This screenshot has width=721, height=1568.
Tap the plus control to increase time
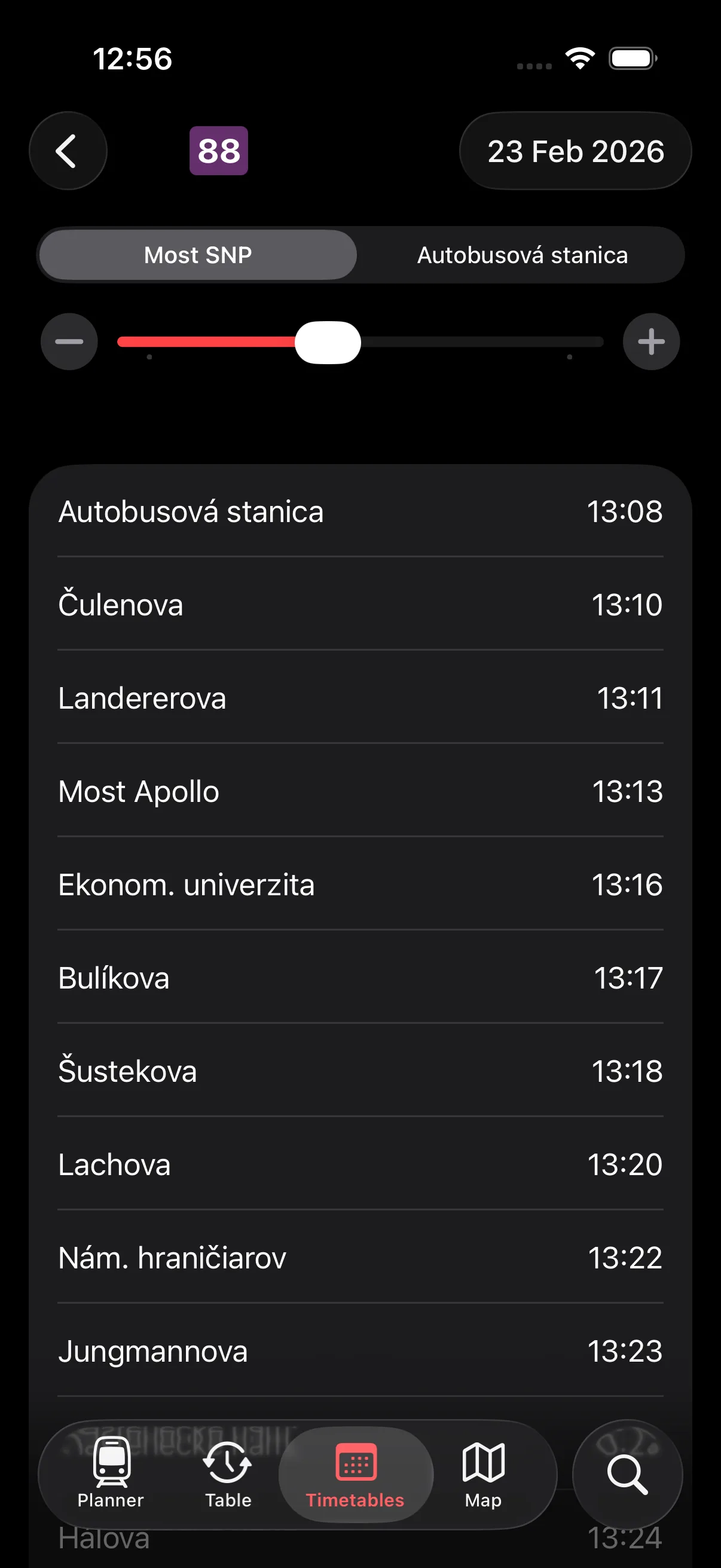click(x=650, y=341)
